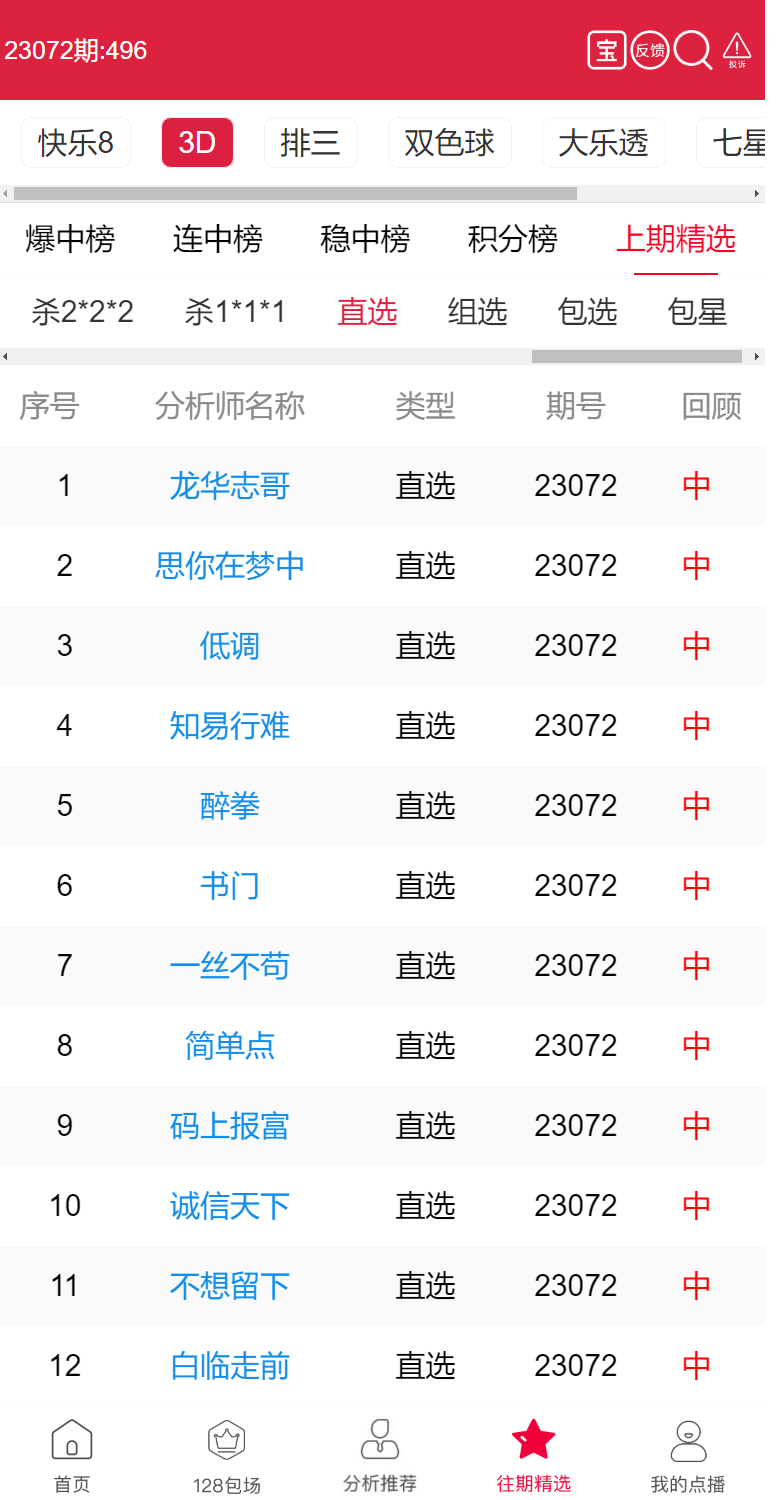Open analyst 码上报富's profile
The image size is (778, 1500).
(x=229, y=1126)
